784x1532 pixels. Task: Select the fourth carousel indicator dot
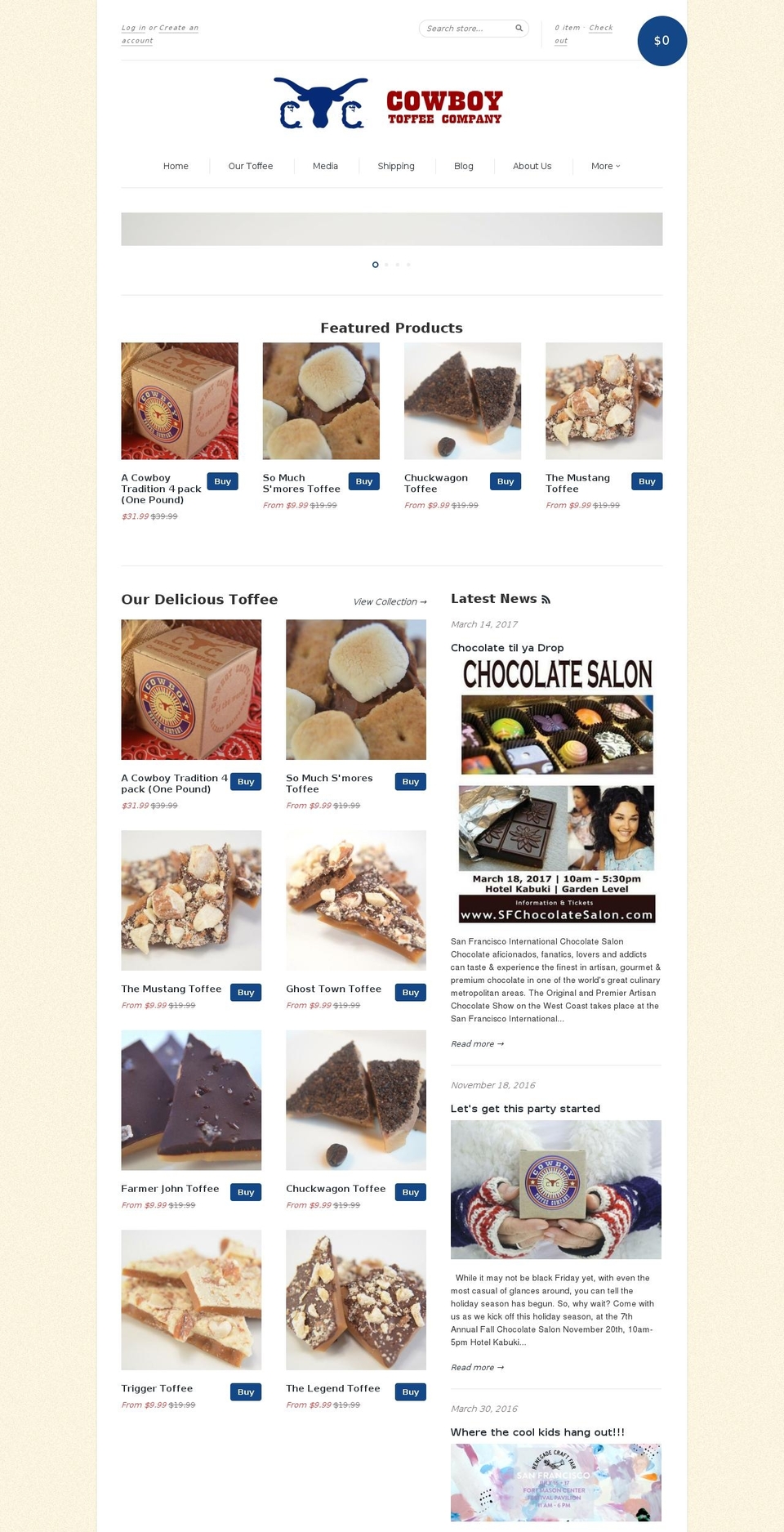408,265
